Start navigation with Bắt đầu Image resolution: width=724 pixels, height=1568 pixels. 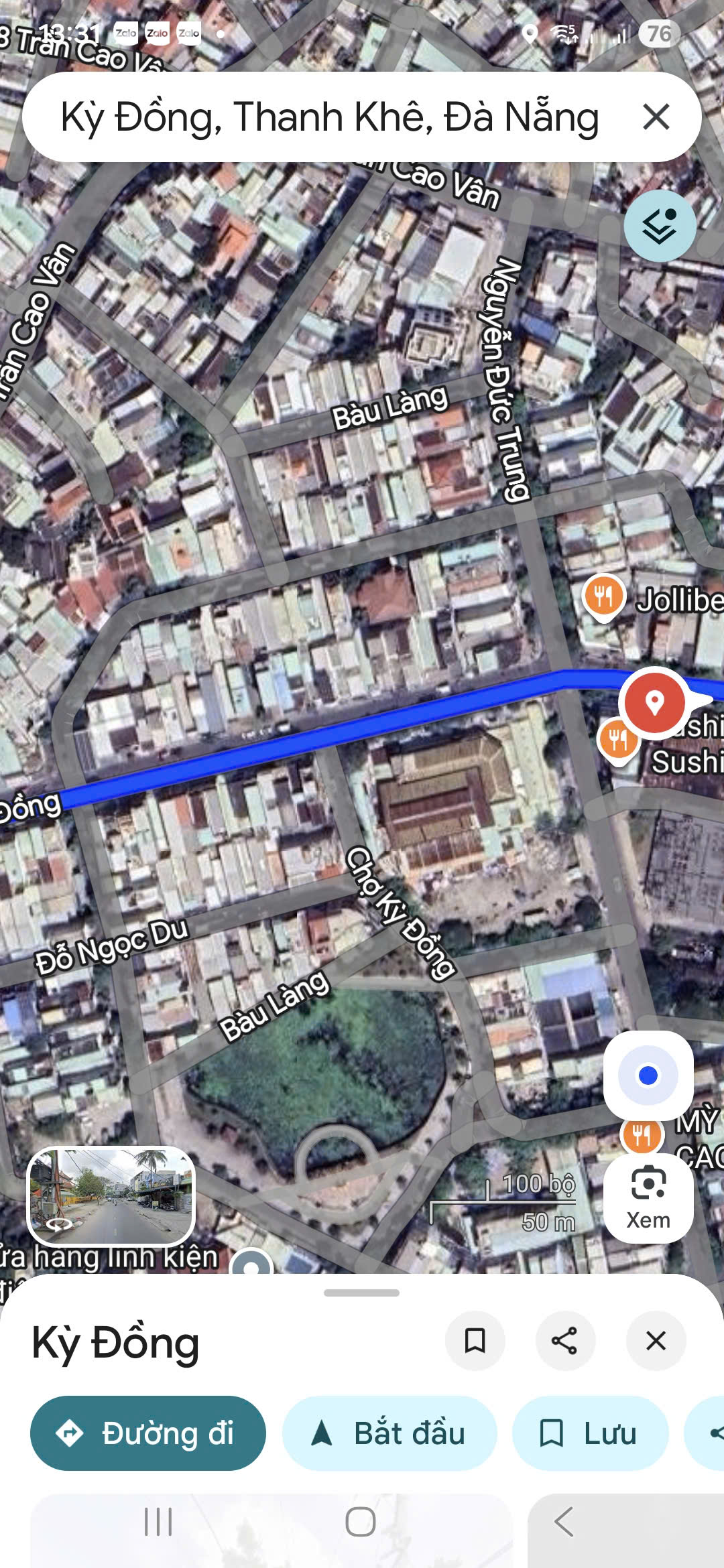coord(389,1433)
